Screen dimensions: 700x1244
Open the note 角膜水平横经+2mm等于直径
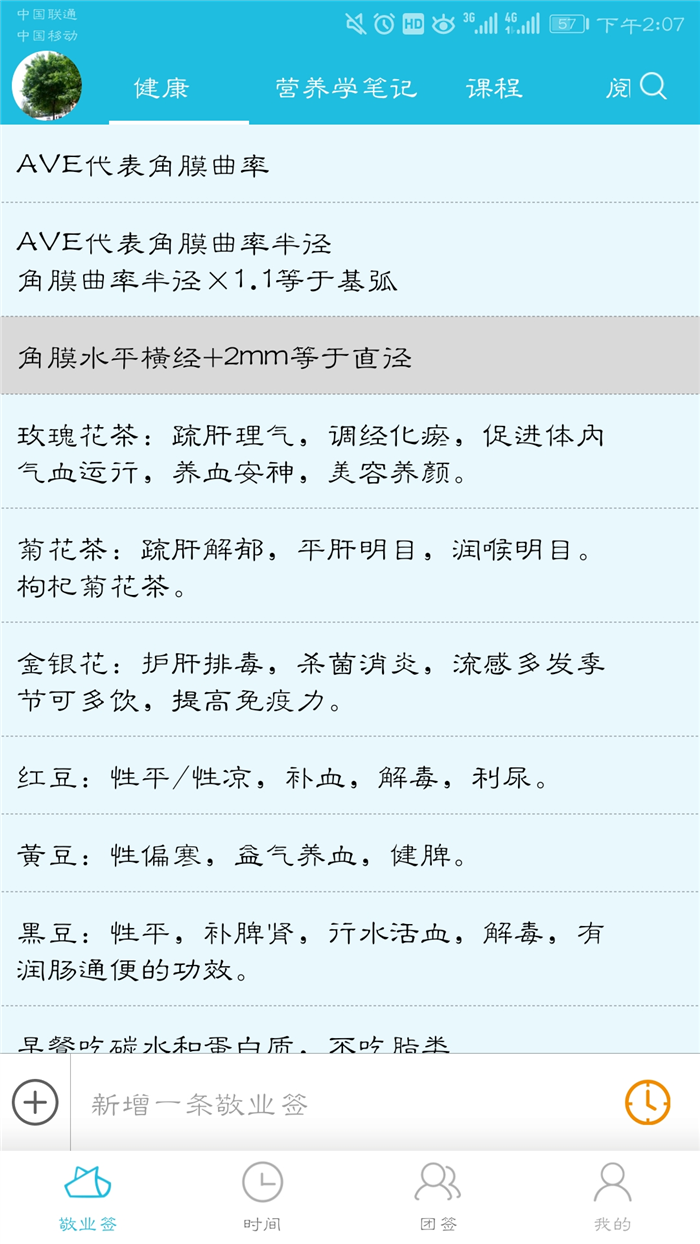point(350,356)
